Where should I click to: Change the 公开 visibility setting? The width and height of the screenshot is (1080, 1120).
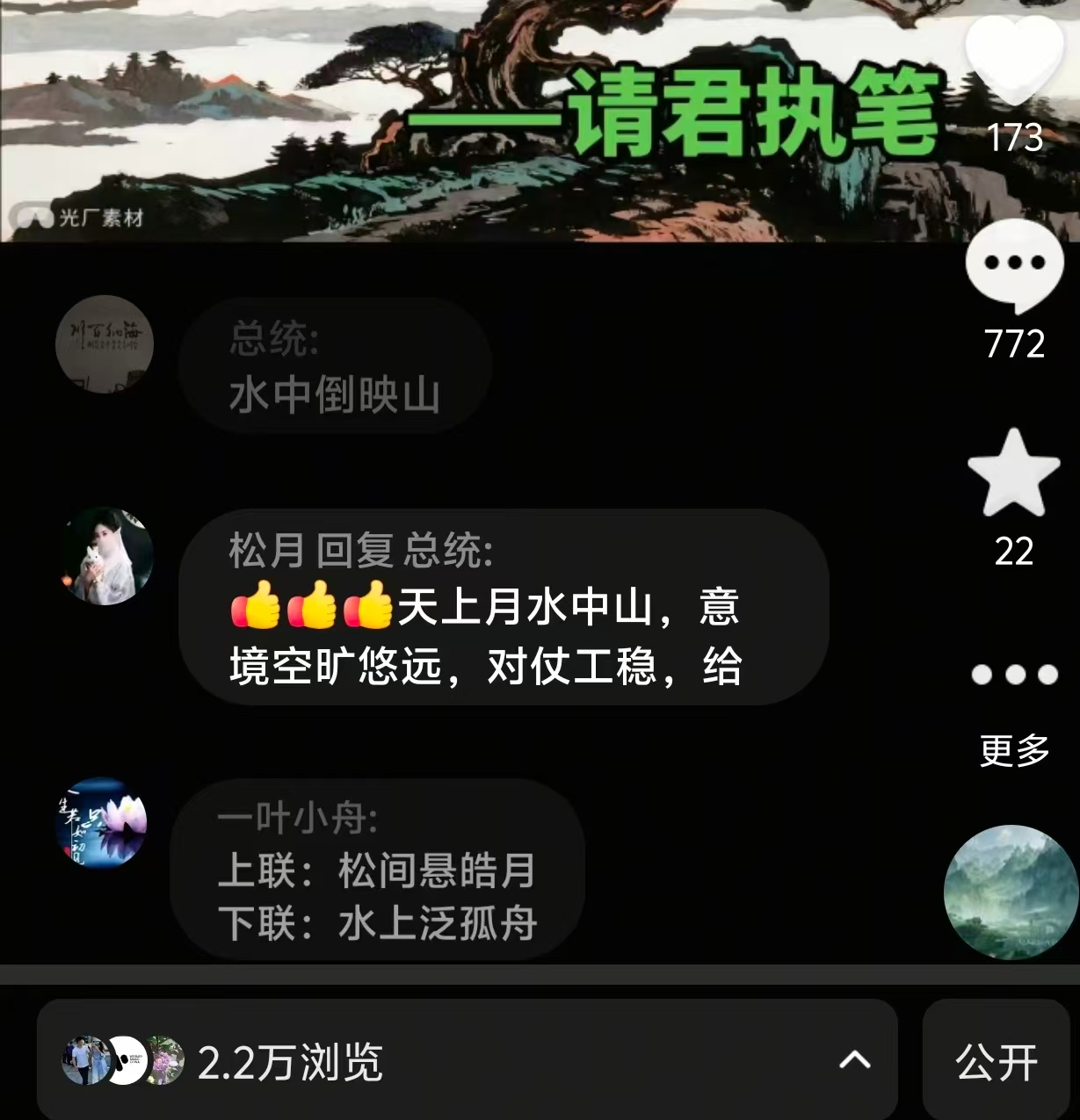pos(996,1061)
